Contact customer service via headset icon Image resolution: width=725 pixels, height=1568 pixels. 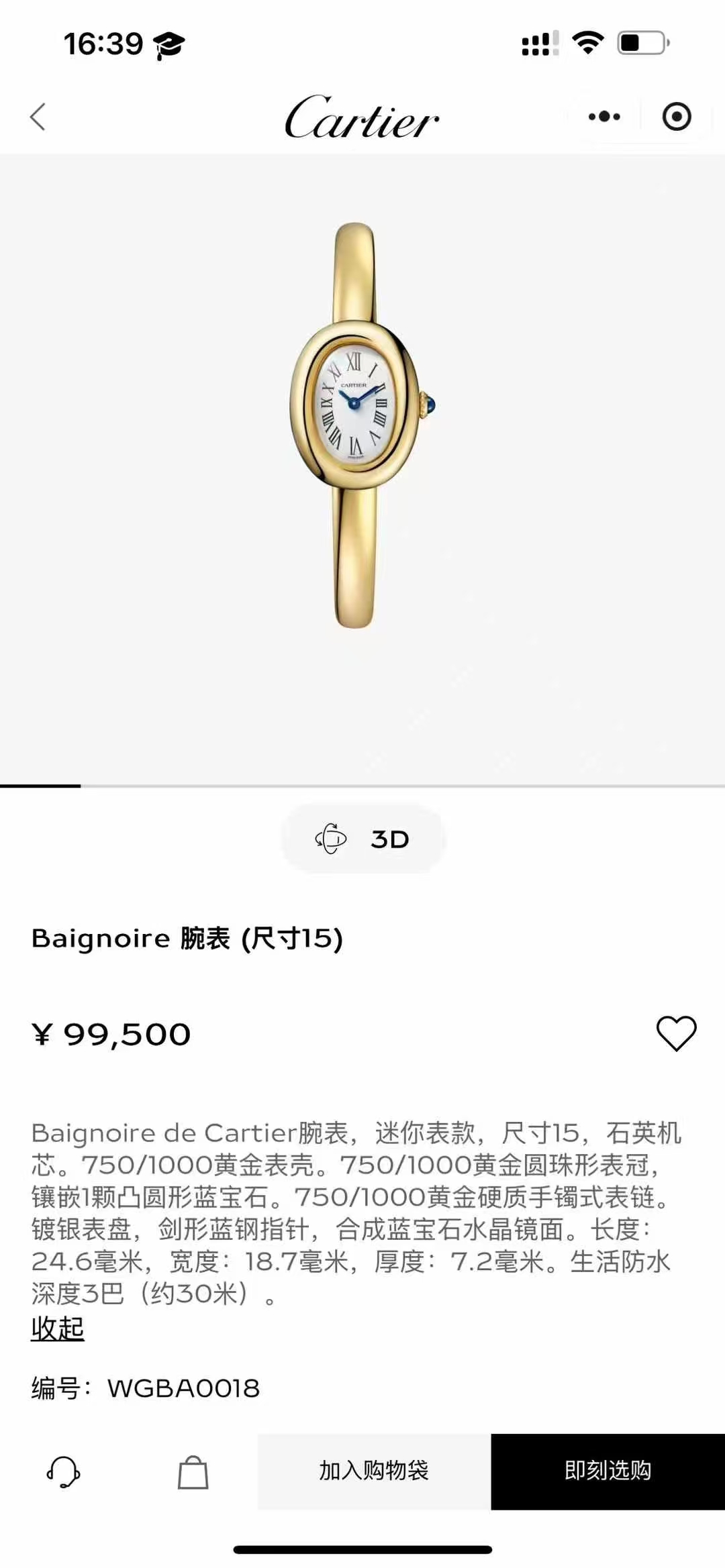(64, 1472)
